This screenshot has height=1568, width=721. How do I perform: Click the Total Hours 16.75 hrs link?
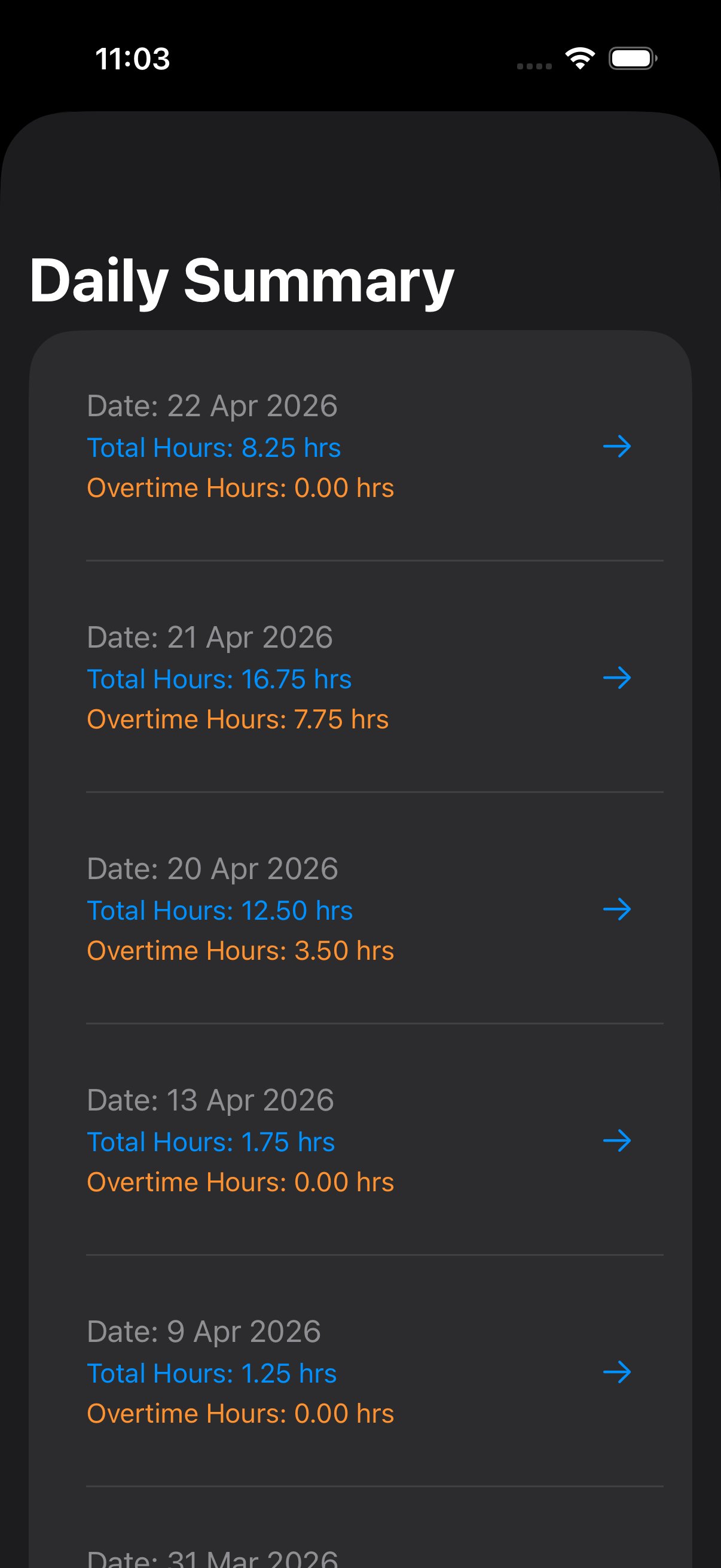coord(219,679)
